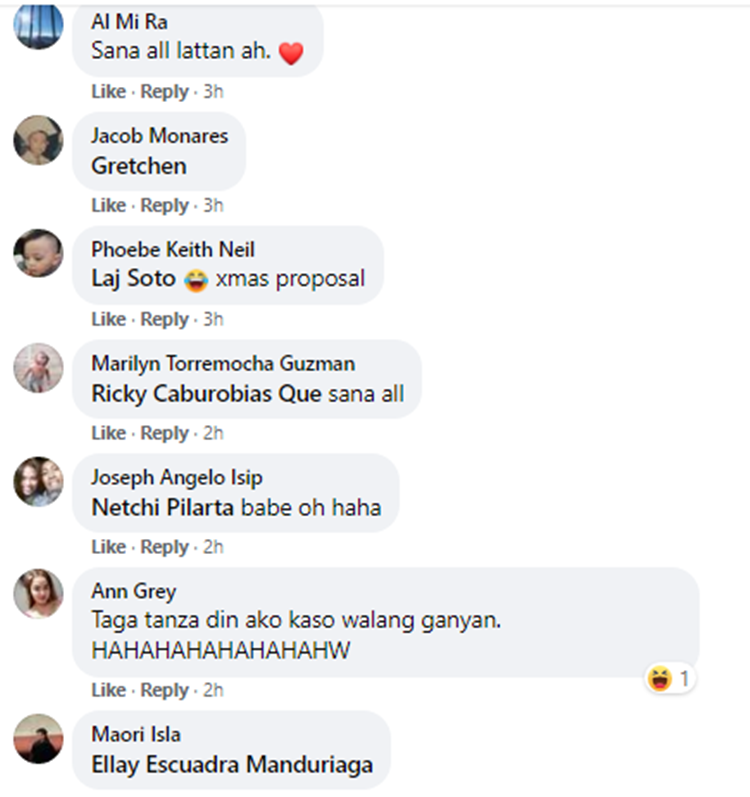Like Marilyn Torremocha Guzman's comment

pyautogui.click(x=108, y=434)
